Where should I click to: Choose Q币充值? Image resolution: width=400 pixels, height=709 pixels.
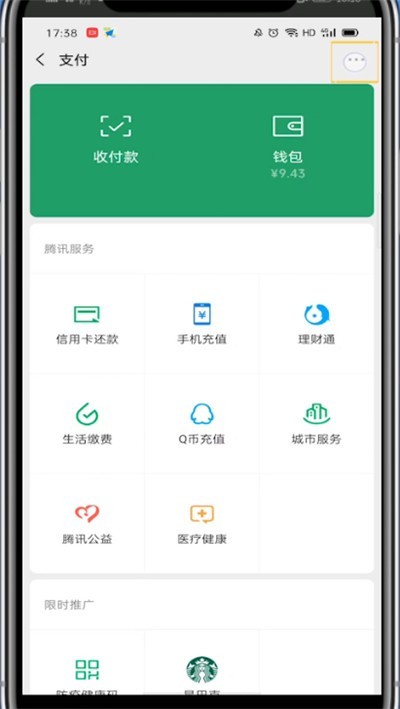click(x=202, y=424)
